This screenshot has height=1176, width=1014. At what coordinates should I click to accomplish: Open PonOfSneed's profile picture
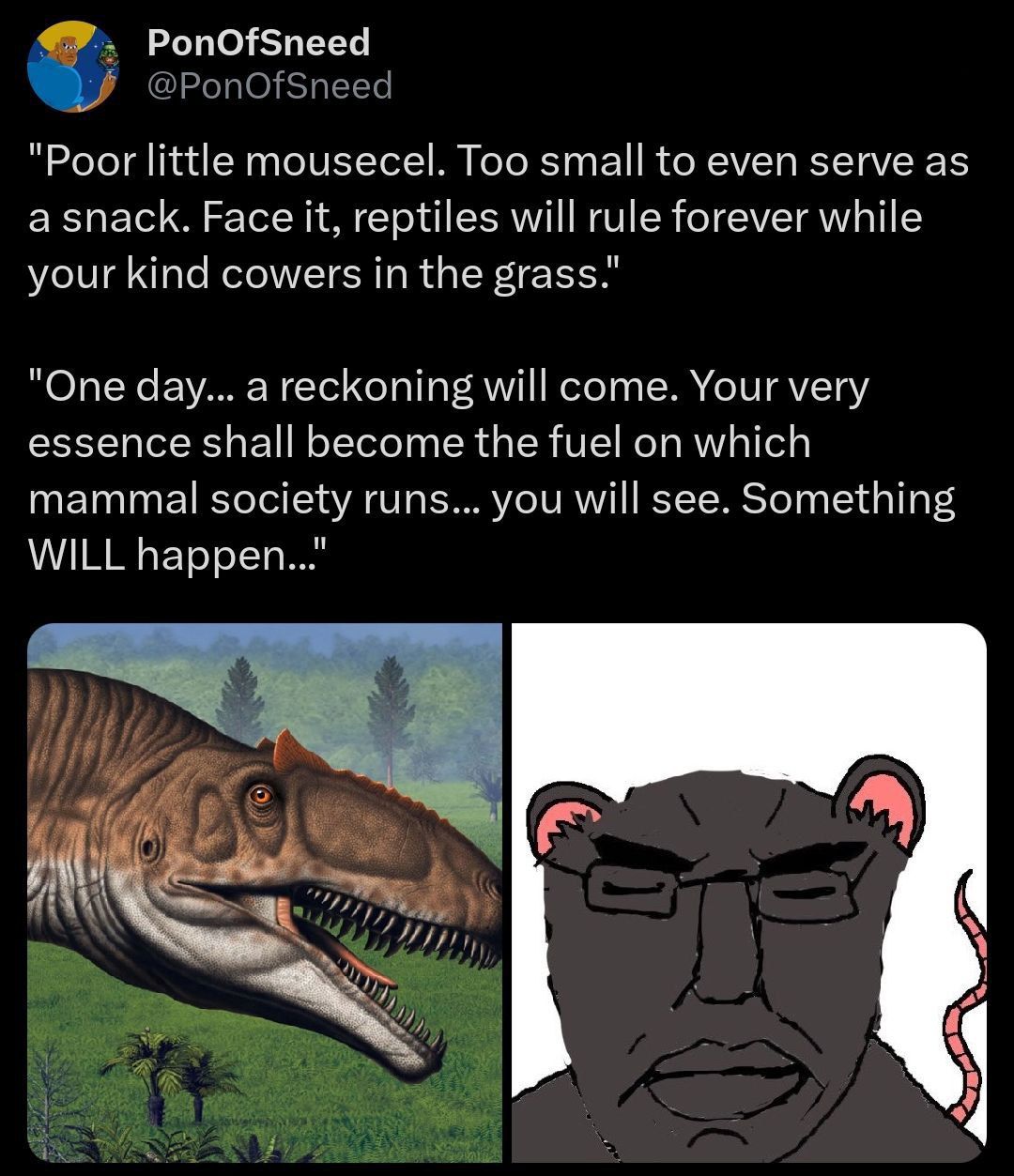click(71, 66)
